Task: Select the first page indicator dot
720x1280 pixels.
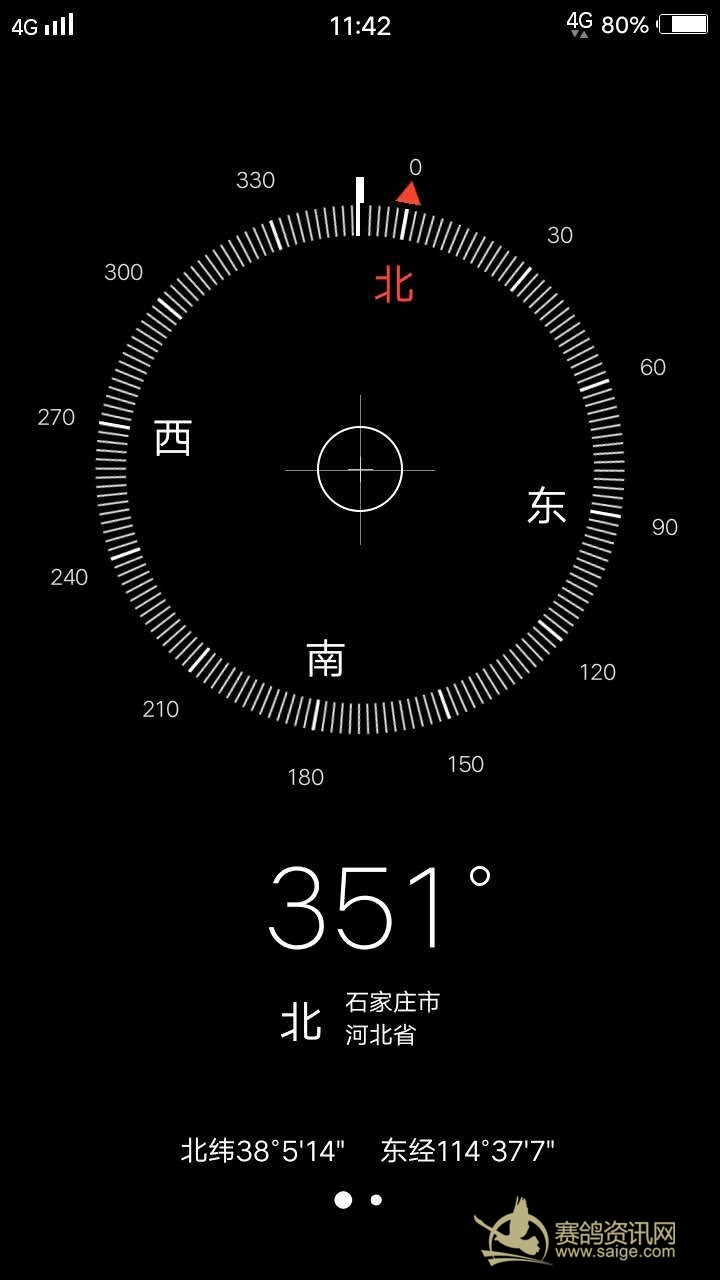Action: [343, 1200]
